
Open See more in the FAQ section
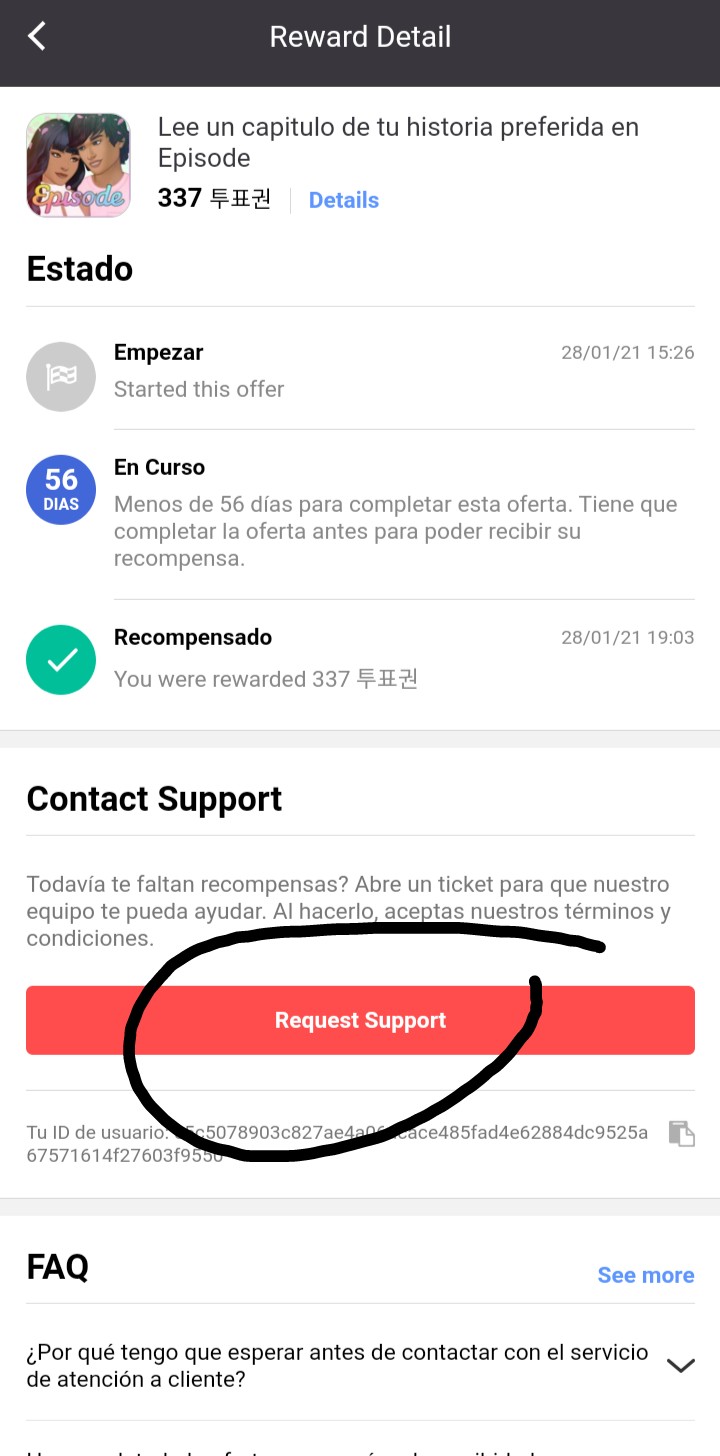(645, 1275)
